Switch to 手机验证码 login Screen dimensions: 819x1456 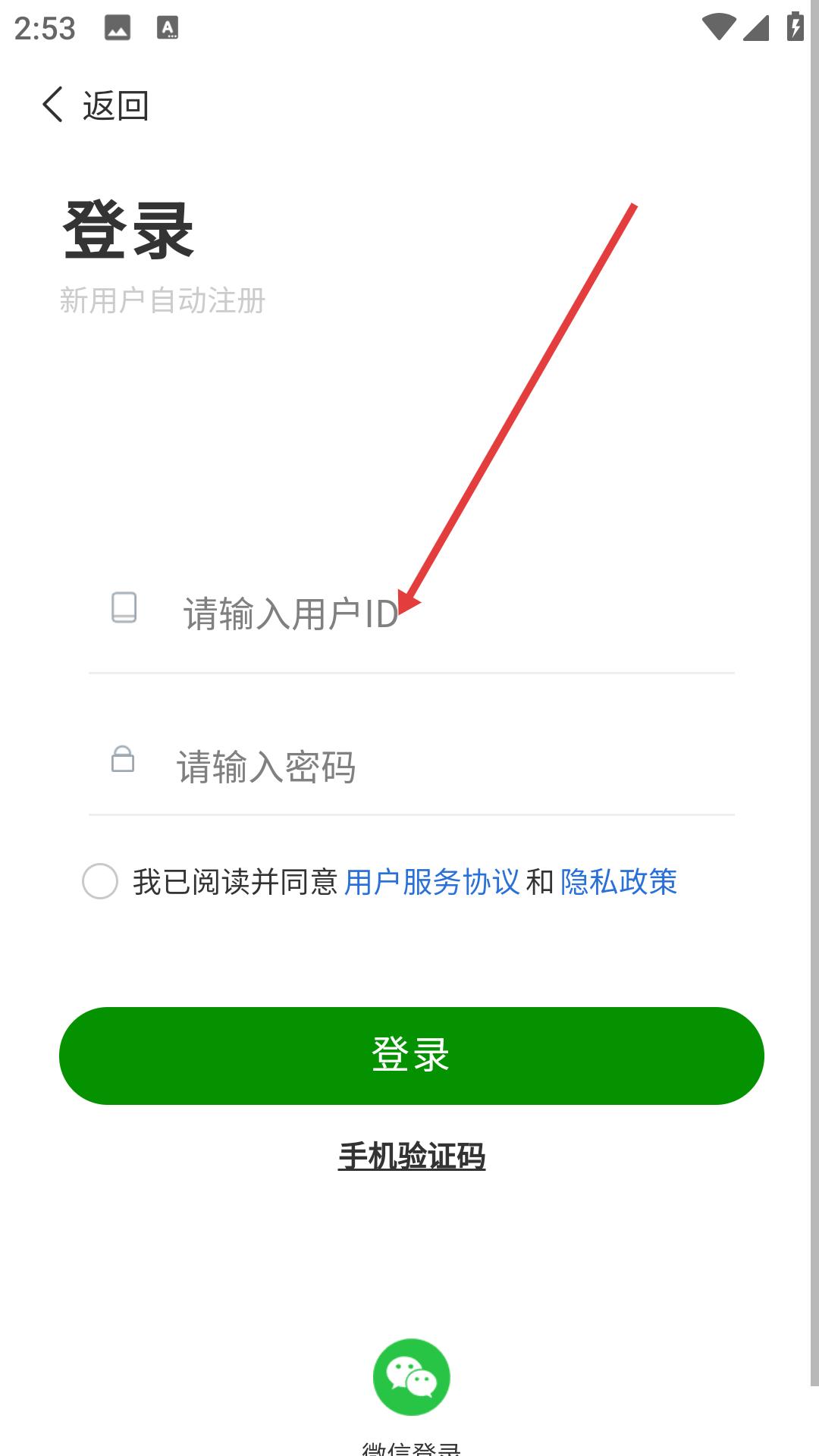[x=412, y=1156]
